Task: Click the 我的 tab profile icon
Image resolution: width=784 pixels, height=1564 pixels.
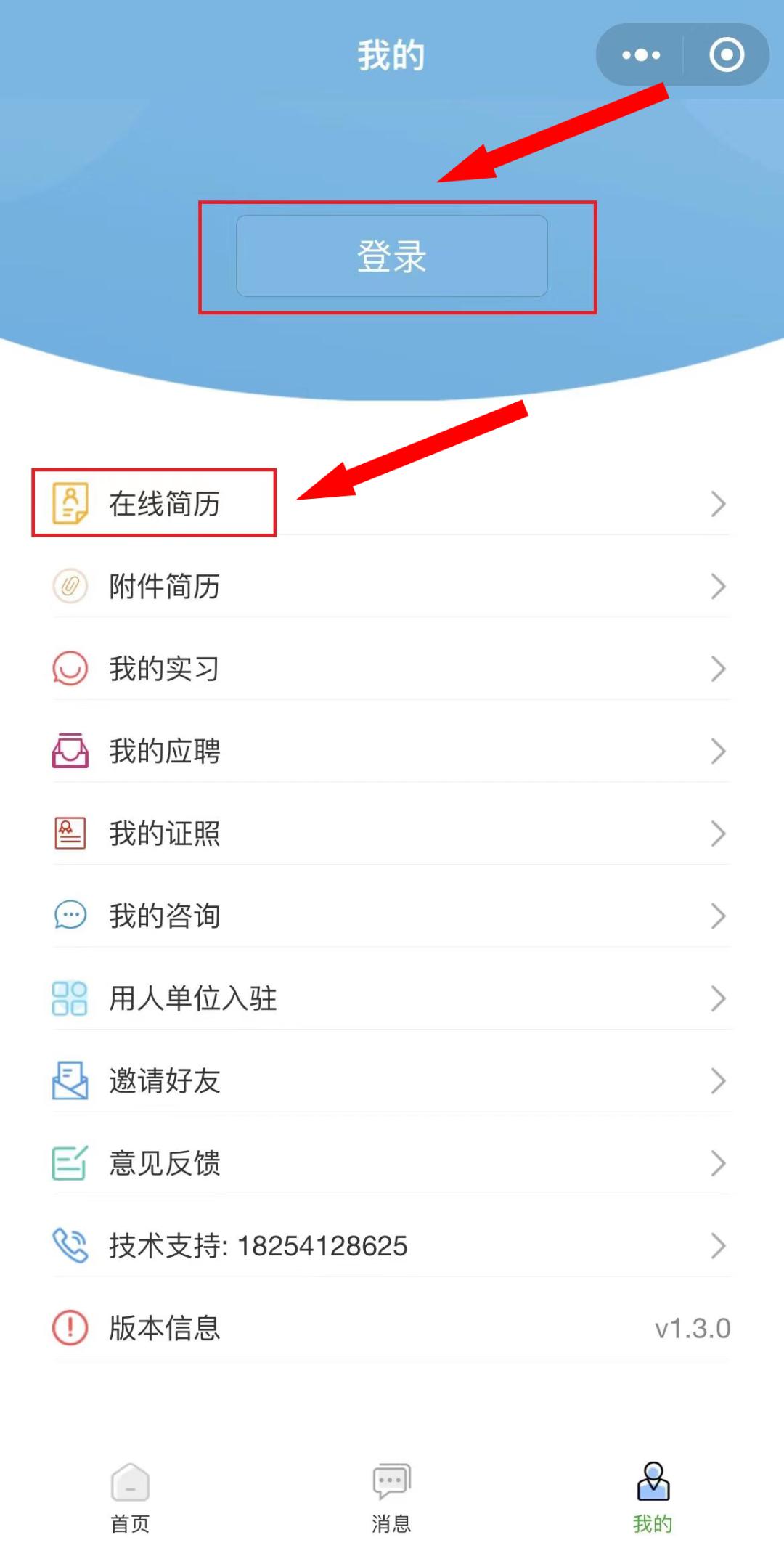Action: coord(651,1481)
